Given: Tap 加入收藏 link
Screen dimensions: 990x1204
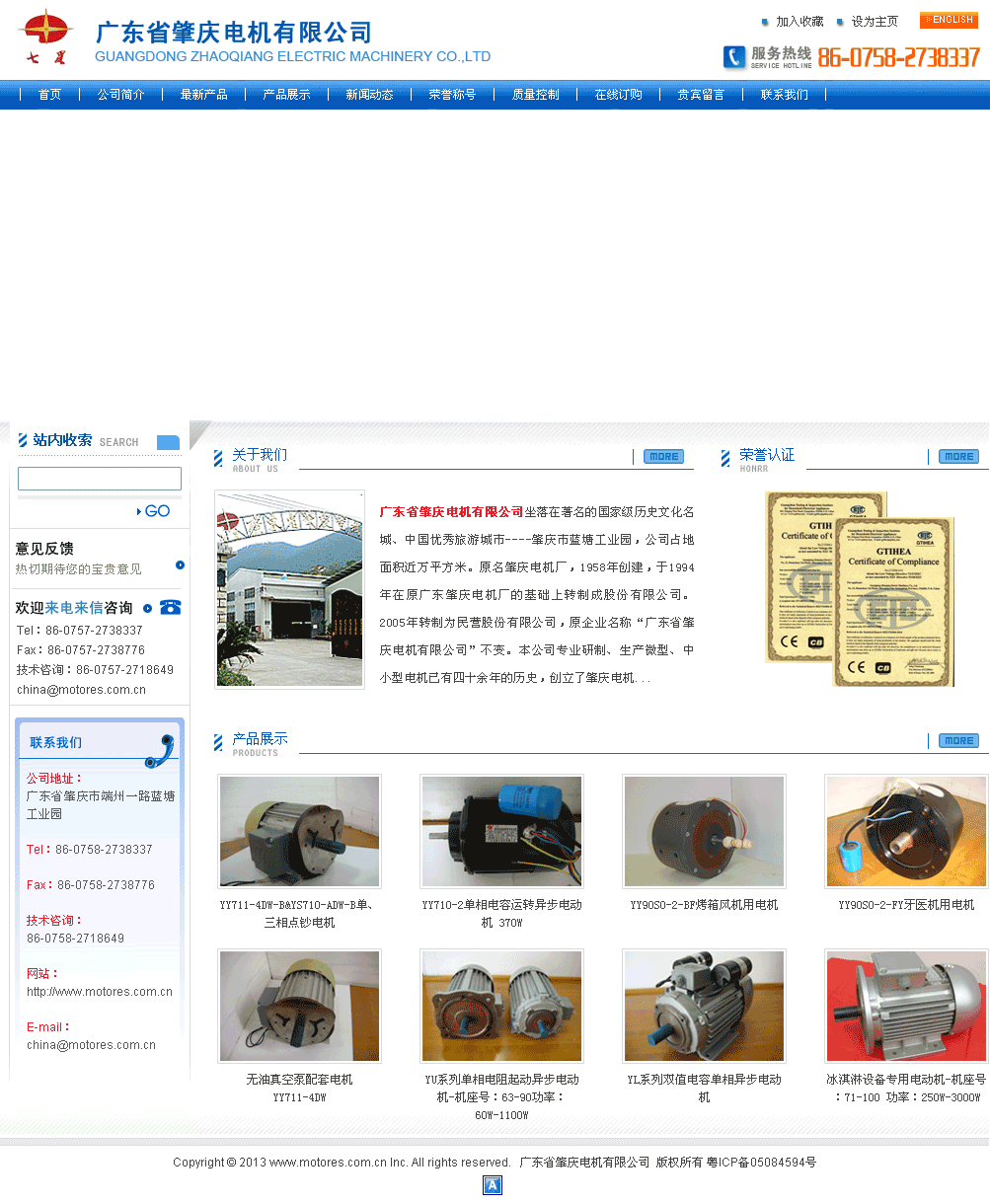Looking at the screenshot, I should click(799, 22).
